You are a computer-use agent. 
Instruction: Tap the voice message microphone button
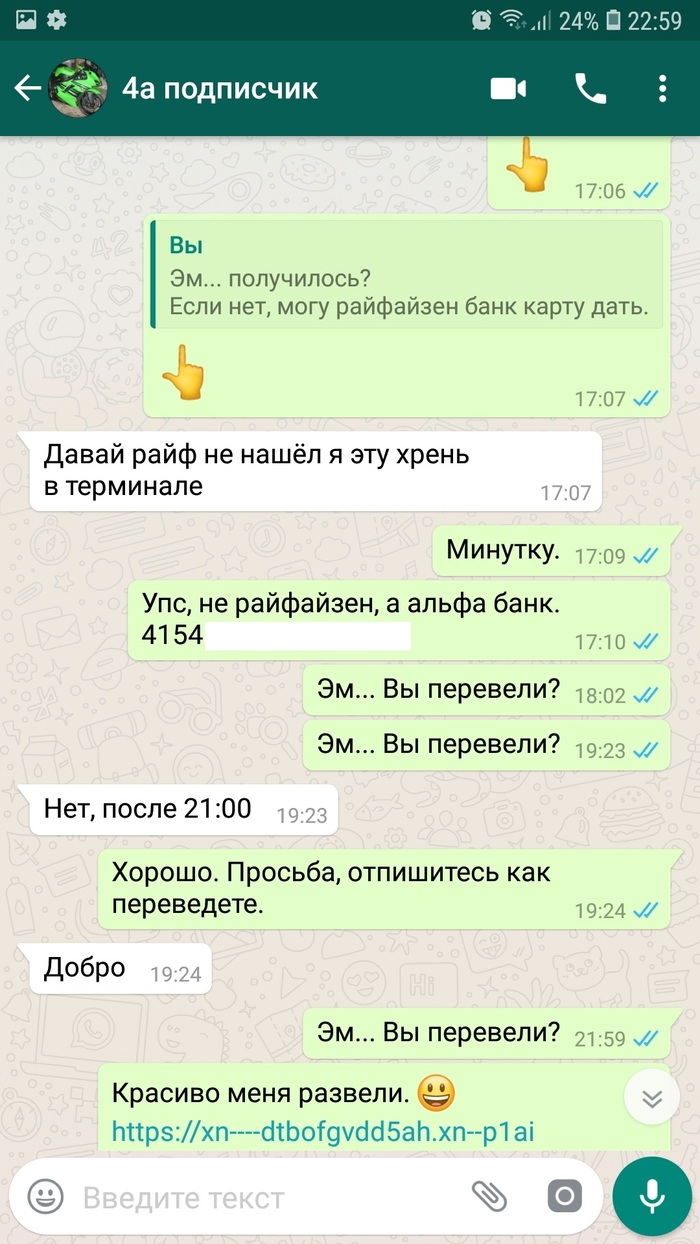tap(652, 1197)
